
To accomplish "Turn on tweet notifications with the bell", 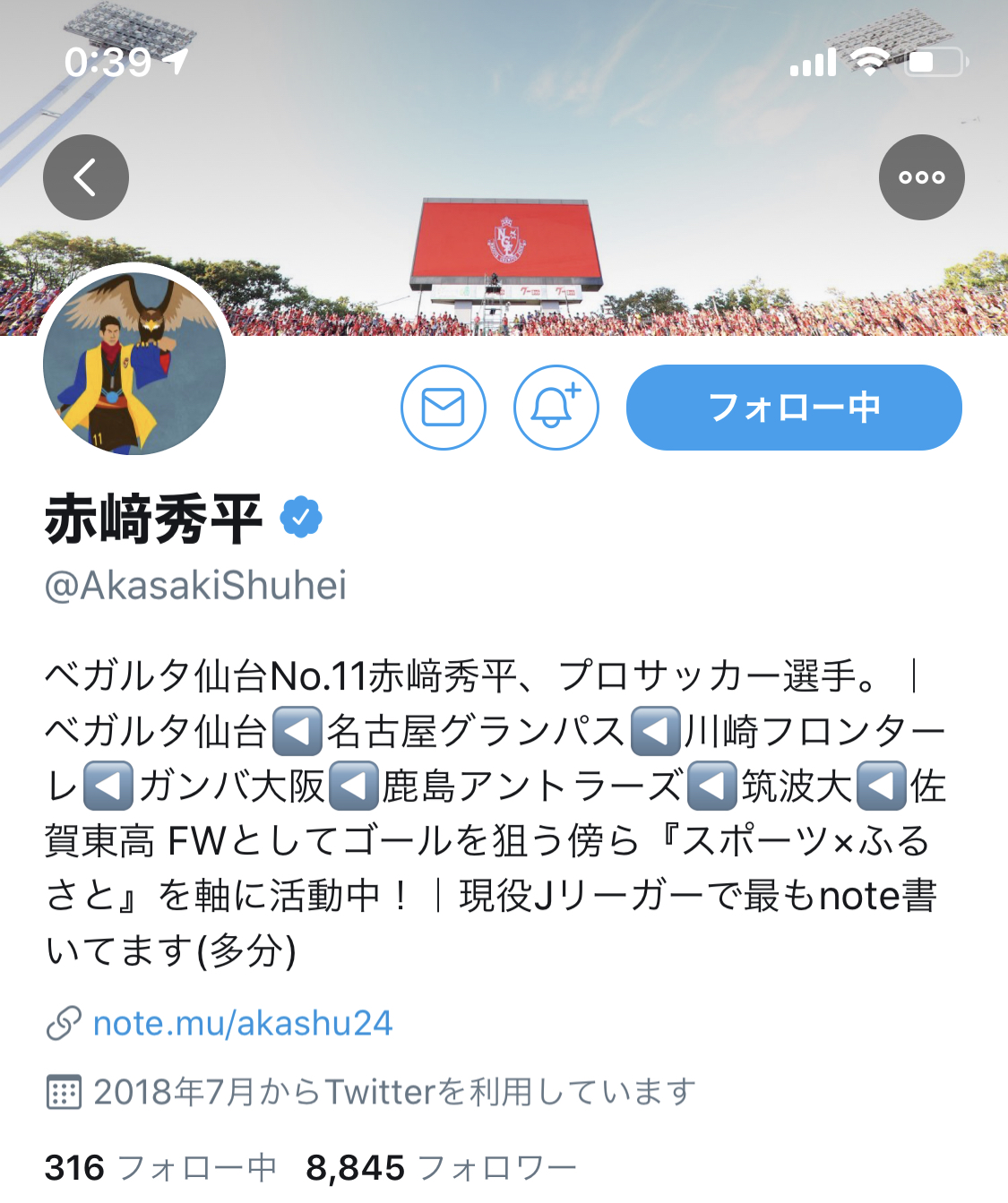I will [556, 408].
